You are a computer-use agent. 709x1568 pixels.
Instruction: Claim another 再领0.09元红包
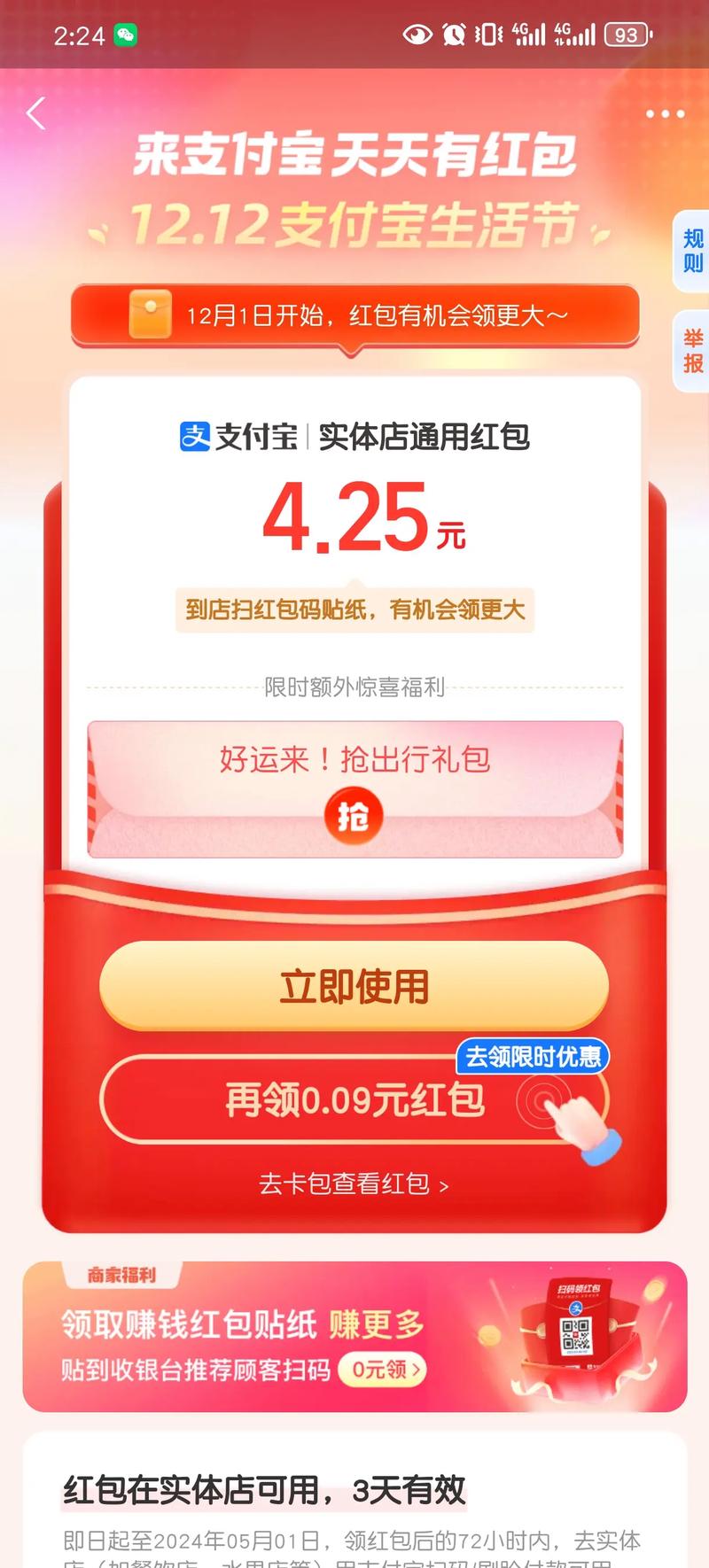click(x=354, y=1100)
